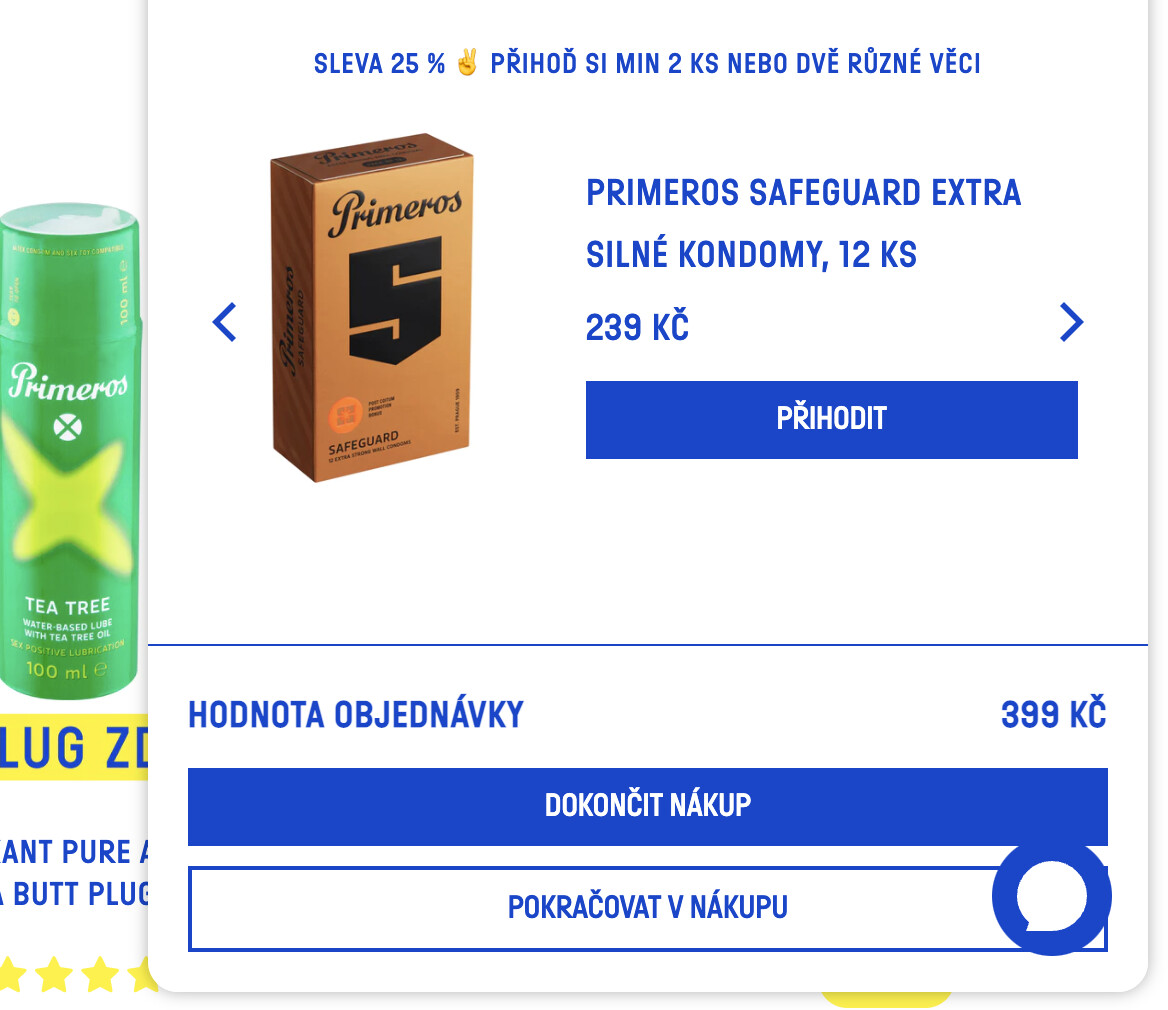Viewport: 1168px width, 1010px height.
Task: Show the previous recommended product
Action: click(x=225, y=323)
